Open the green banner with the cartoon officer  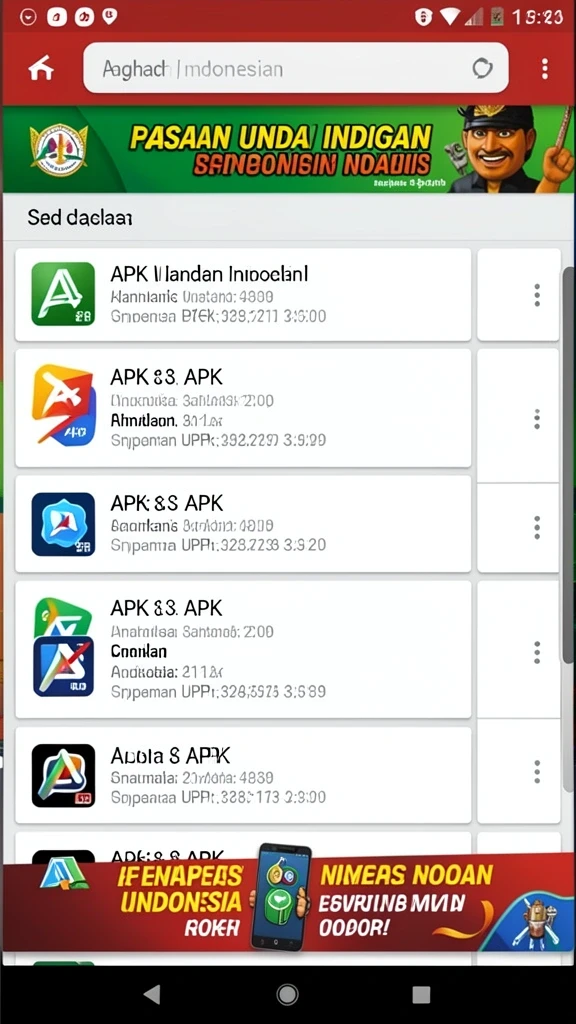point(288,149)
